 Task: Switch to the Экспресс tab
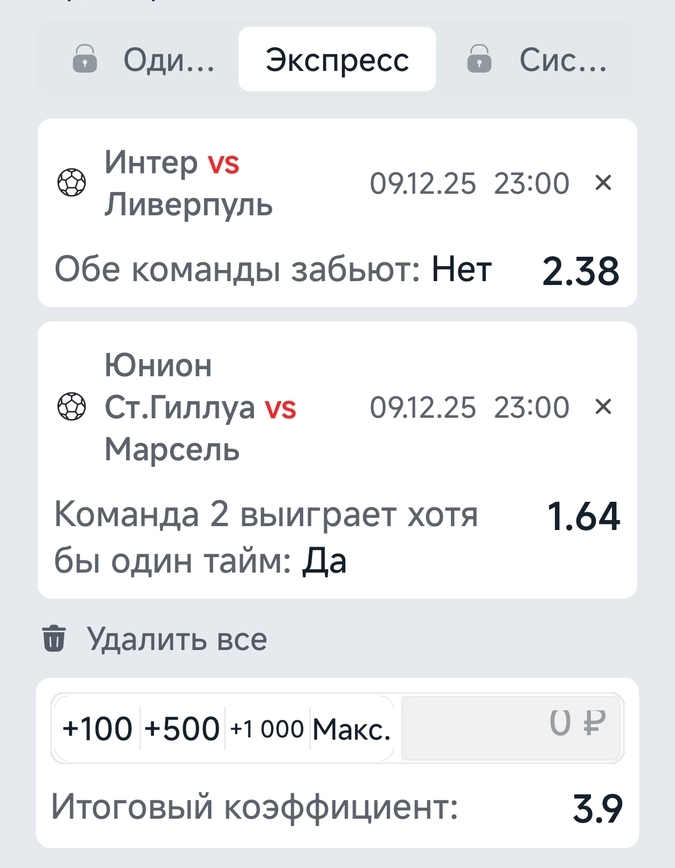(337, 60)
